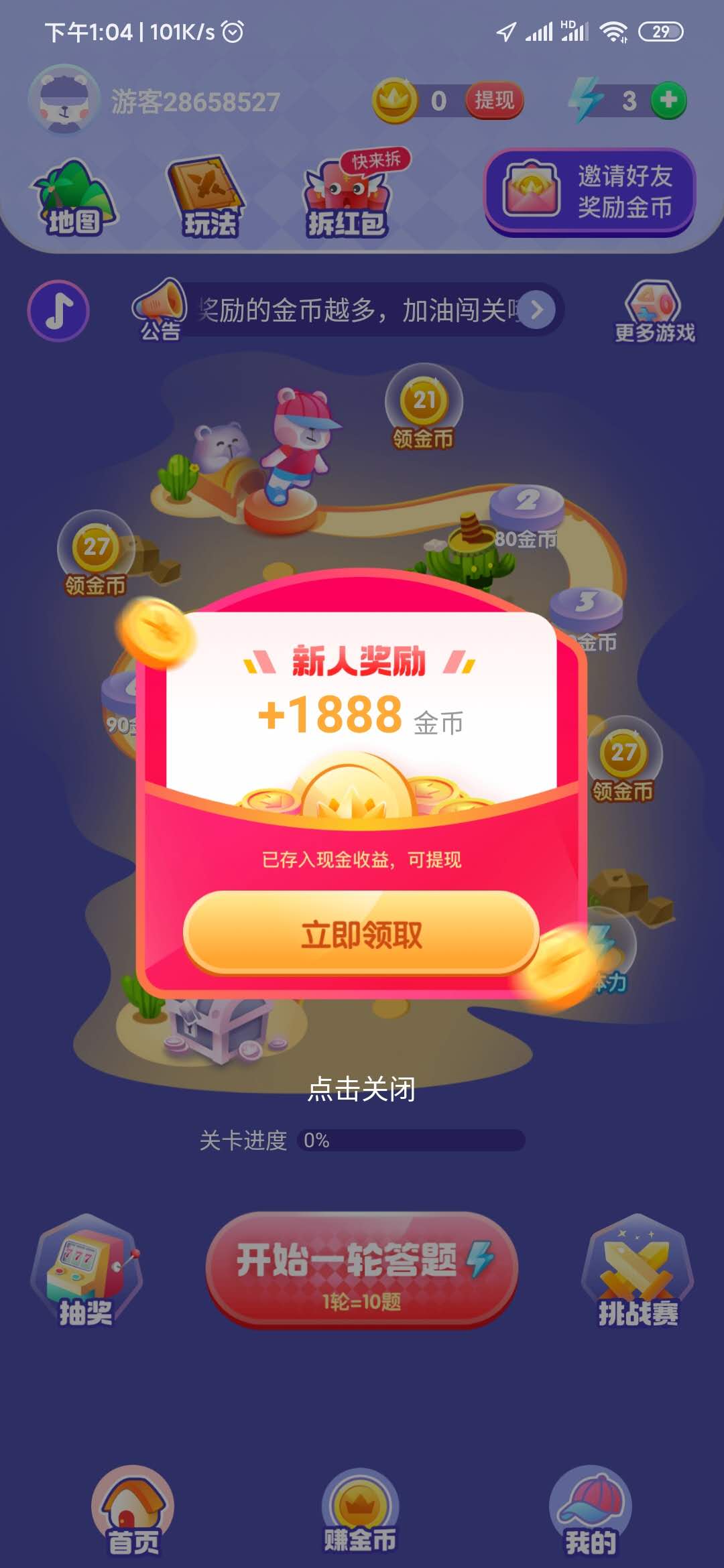Switch to the 赚金币 tab
Image resolution: width=724 pixels, height=1568 pixels.
361,1511
